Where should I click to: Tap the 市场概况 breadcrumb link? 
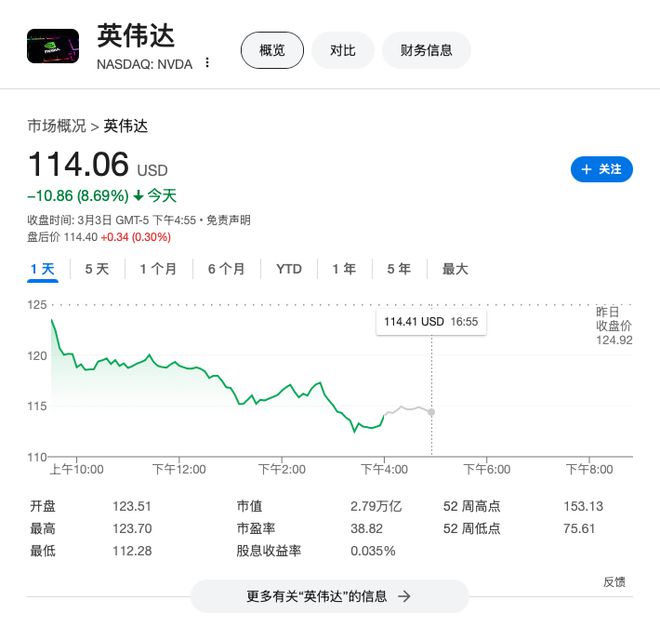56,126
